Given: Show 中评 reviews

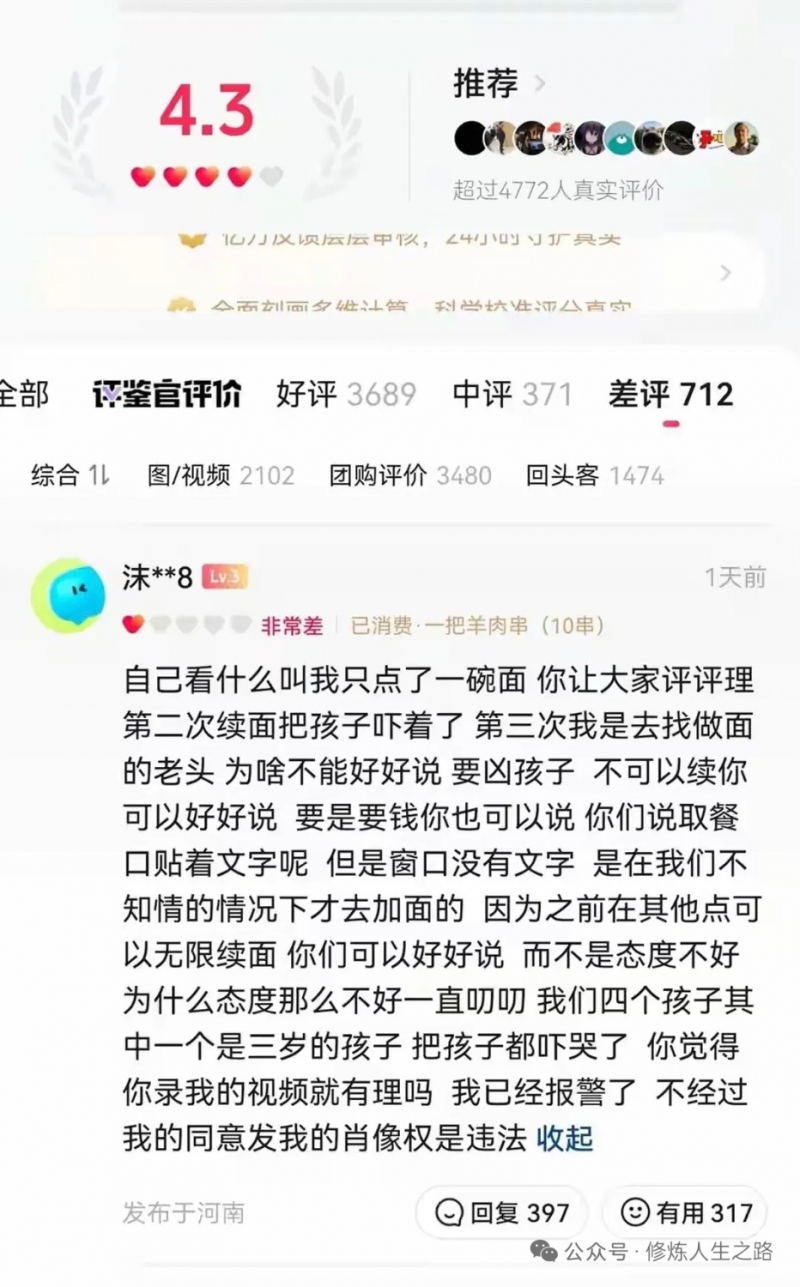Looking at the screenshot, I should 512,394.
